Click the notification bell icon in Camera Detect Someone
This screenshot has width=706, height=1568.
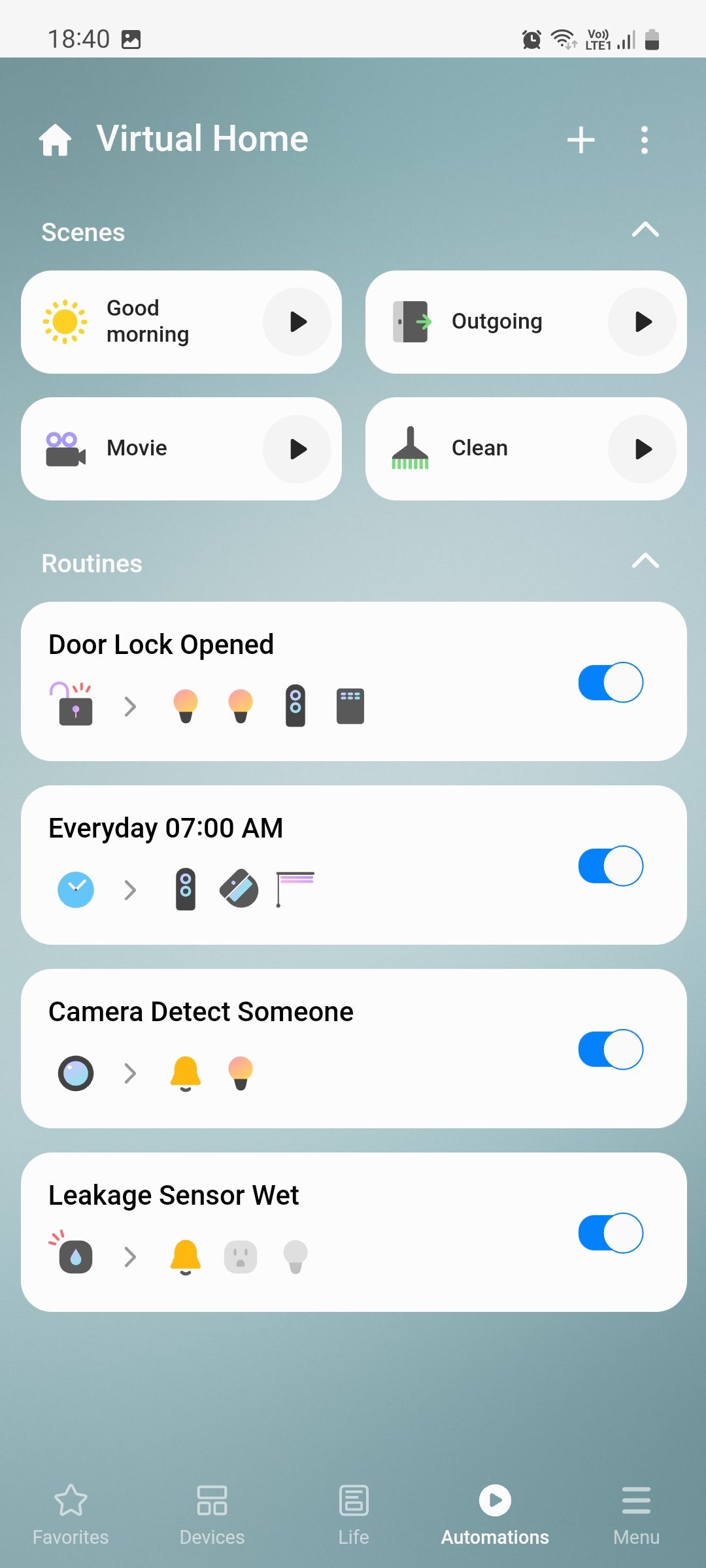(185, 1071)
